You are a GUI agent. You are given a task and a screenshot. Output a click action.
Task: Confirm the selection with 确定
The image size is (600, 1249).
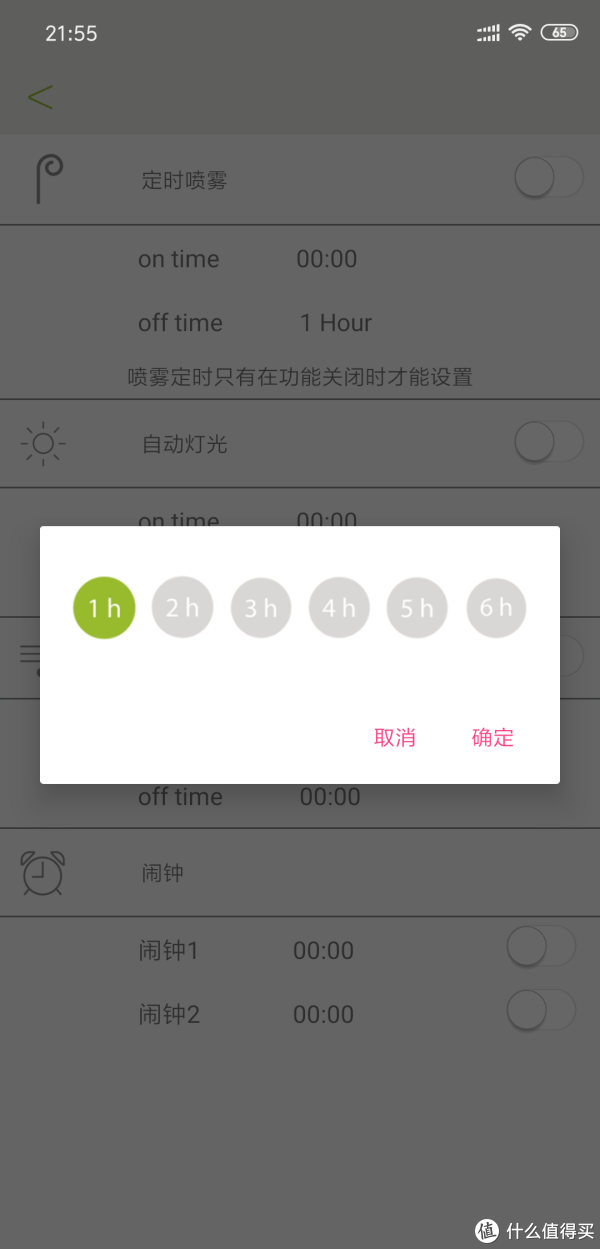[493, 738]
